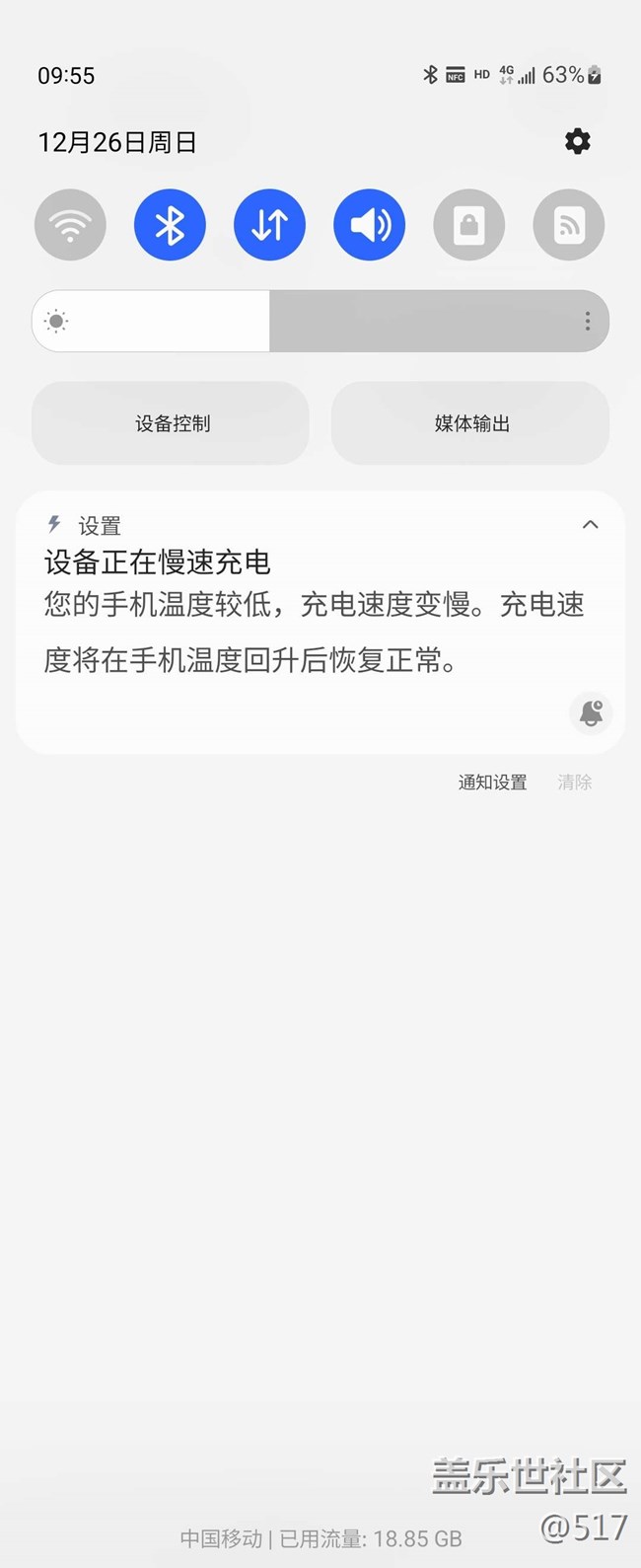
Task: Tap 清除 to clear notifications
Action: 575,783
